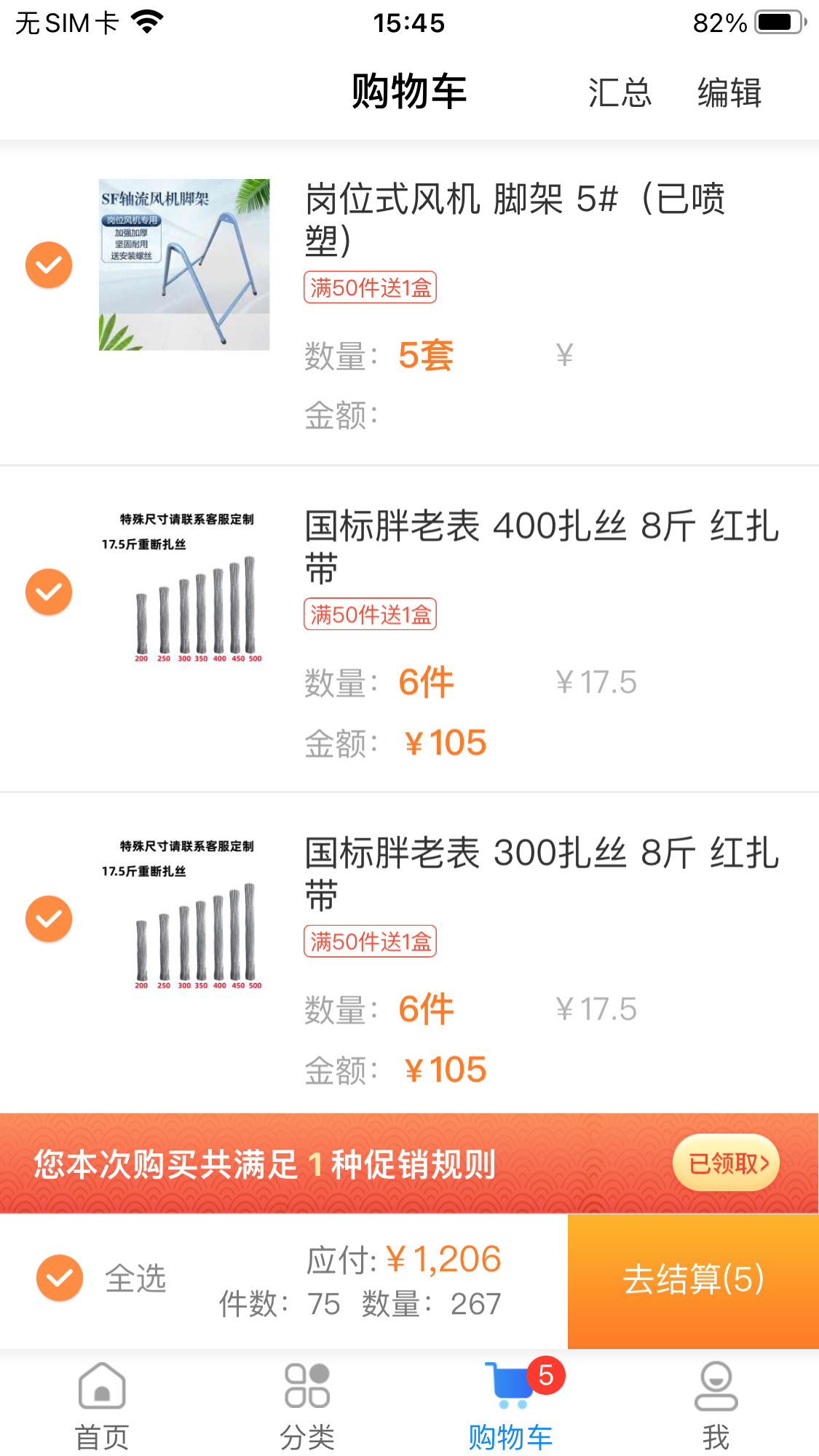Switch to the 首页 home tab
819x1456 pixels.
point(102,1405)
